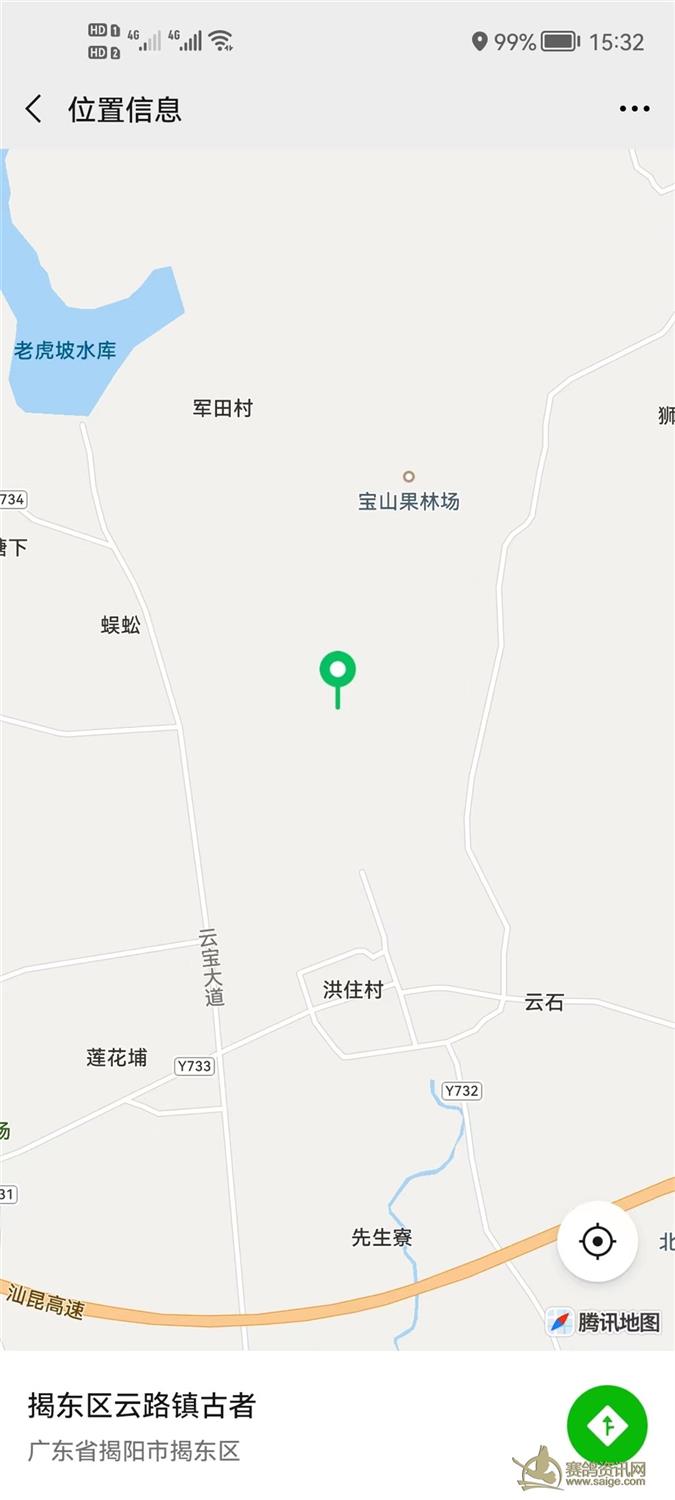Image resolution: width=675 pixels, height=1500 pixels.
Task: Recenter the map on current location
Action: (x=597, y=1241)
